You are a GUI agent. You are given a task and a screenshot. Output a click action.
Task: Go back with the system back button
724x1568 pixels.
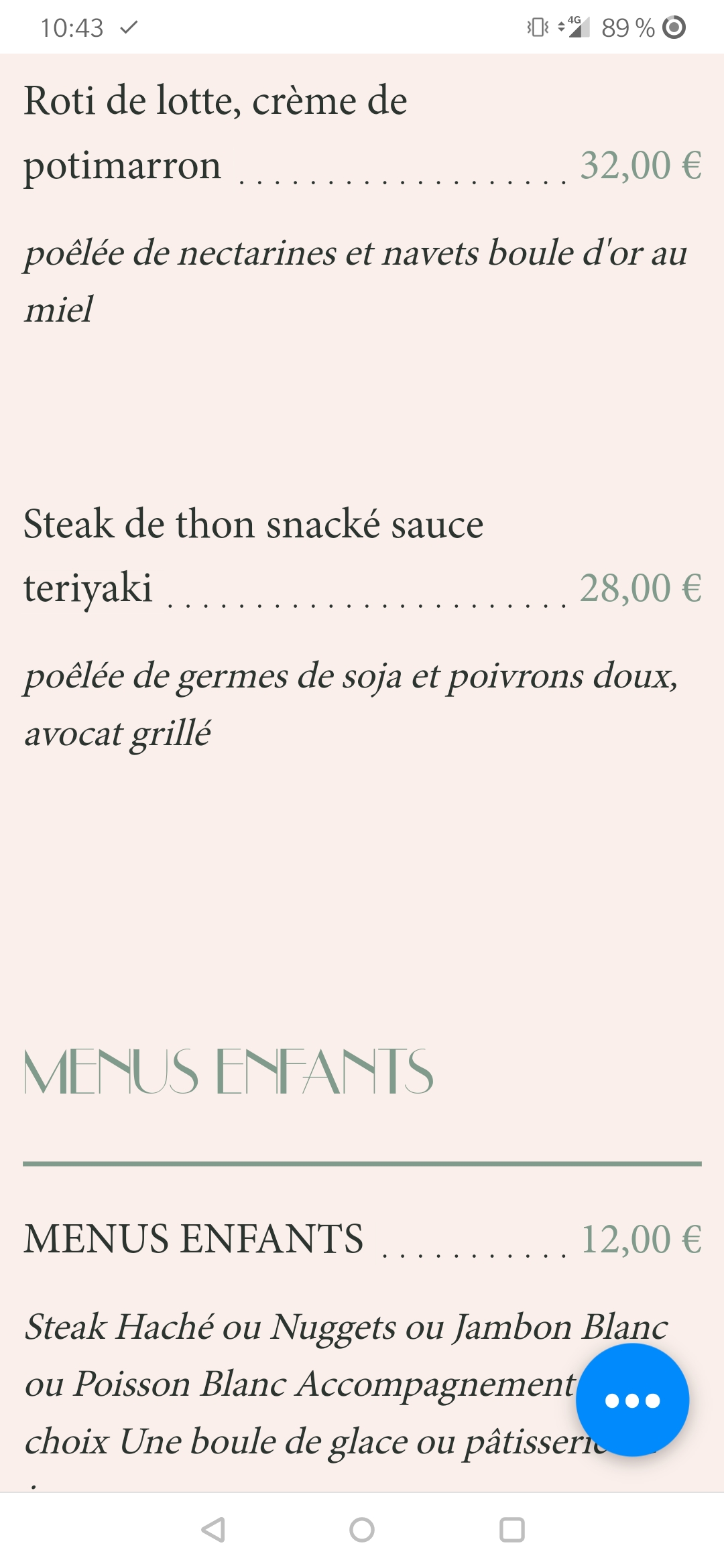click(213, 1530)
